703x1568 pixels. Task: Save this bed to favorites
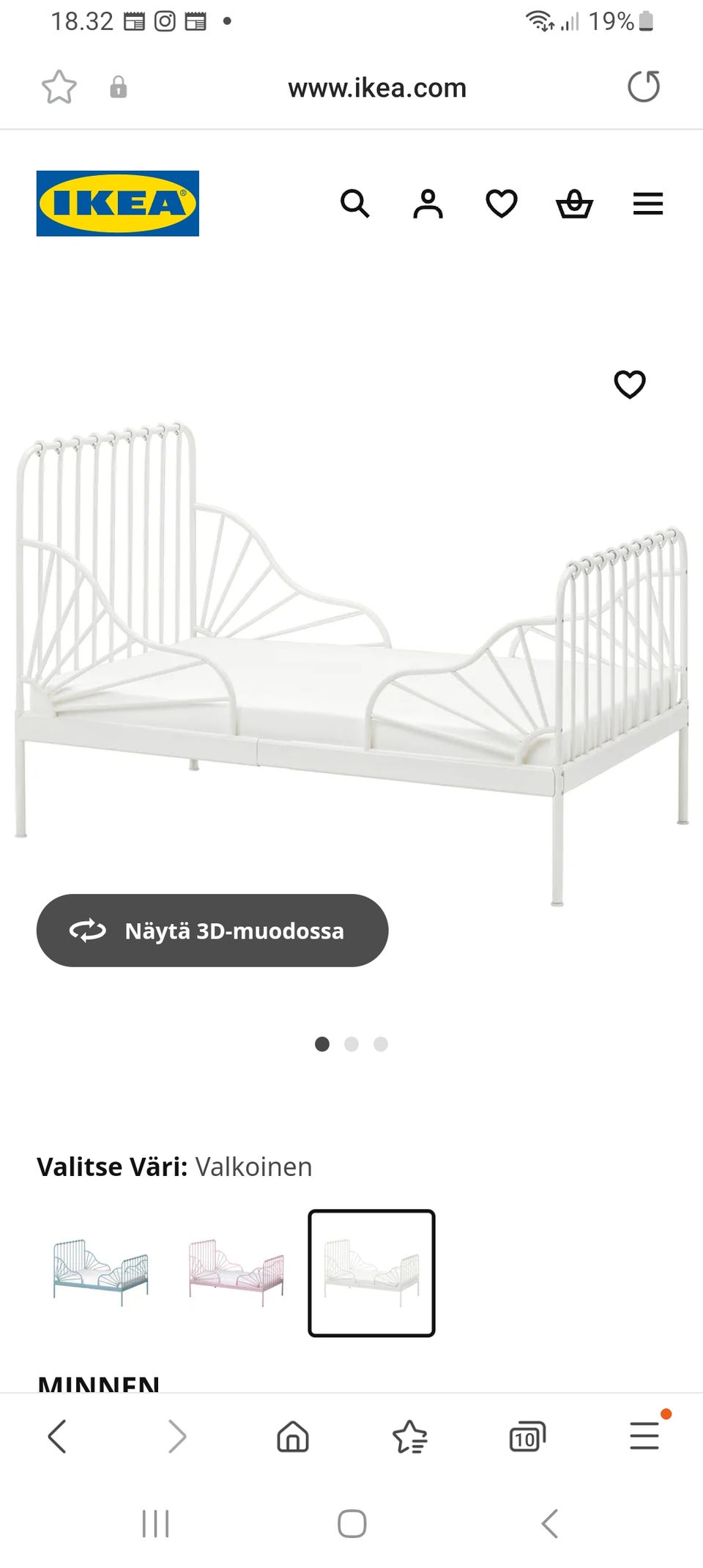tap(630, 384)
